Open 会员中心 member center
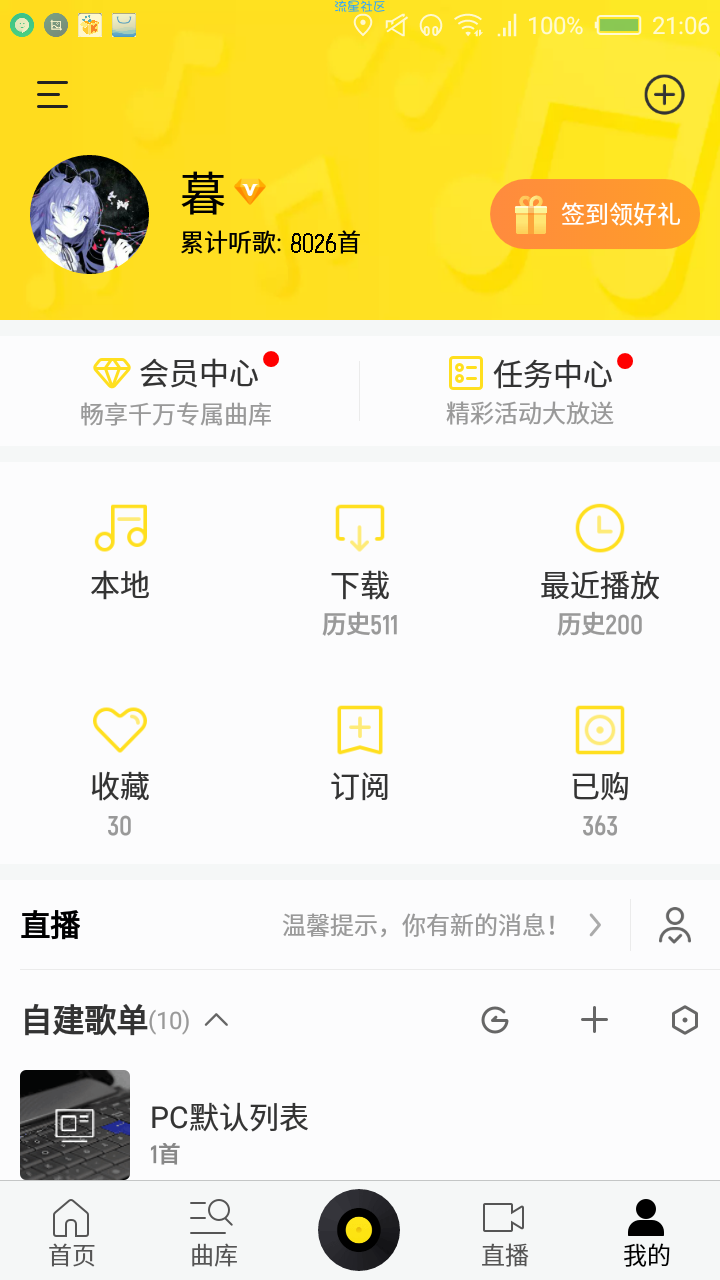 (x=180, y=390)
